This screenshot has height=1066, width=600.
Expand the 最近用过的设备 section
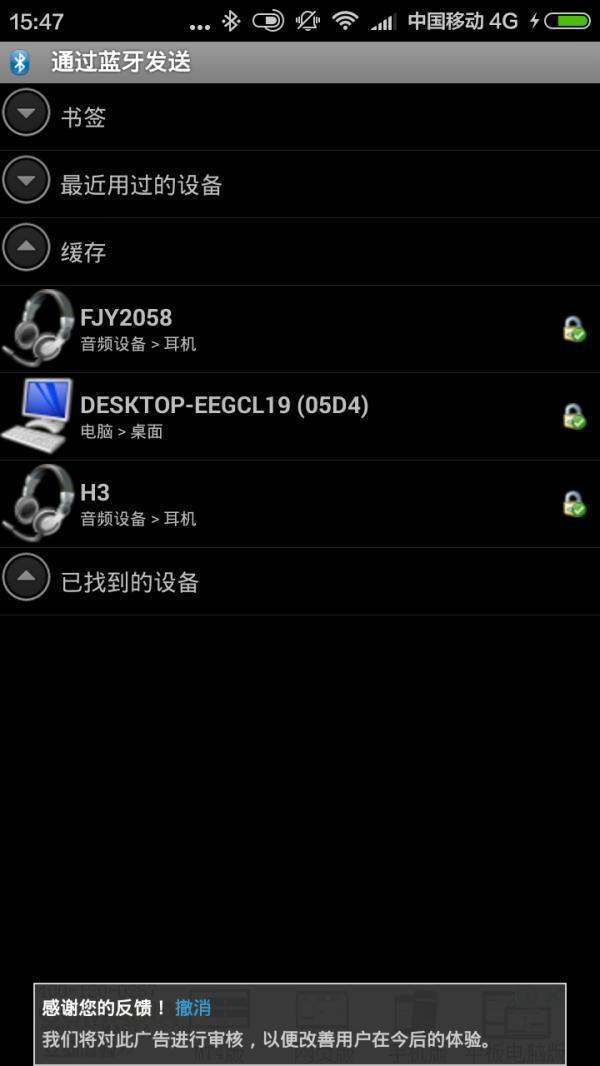(26, 182)
